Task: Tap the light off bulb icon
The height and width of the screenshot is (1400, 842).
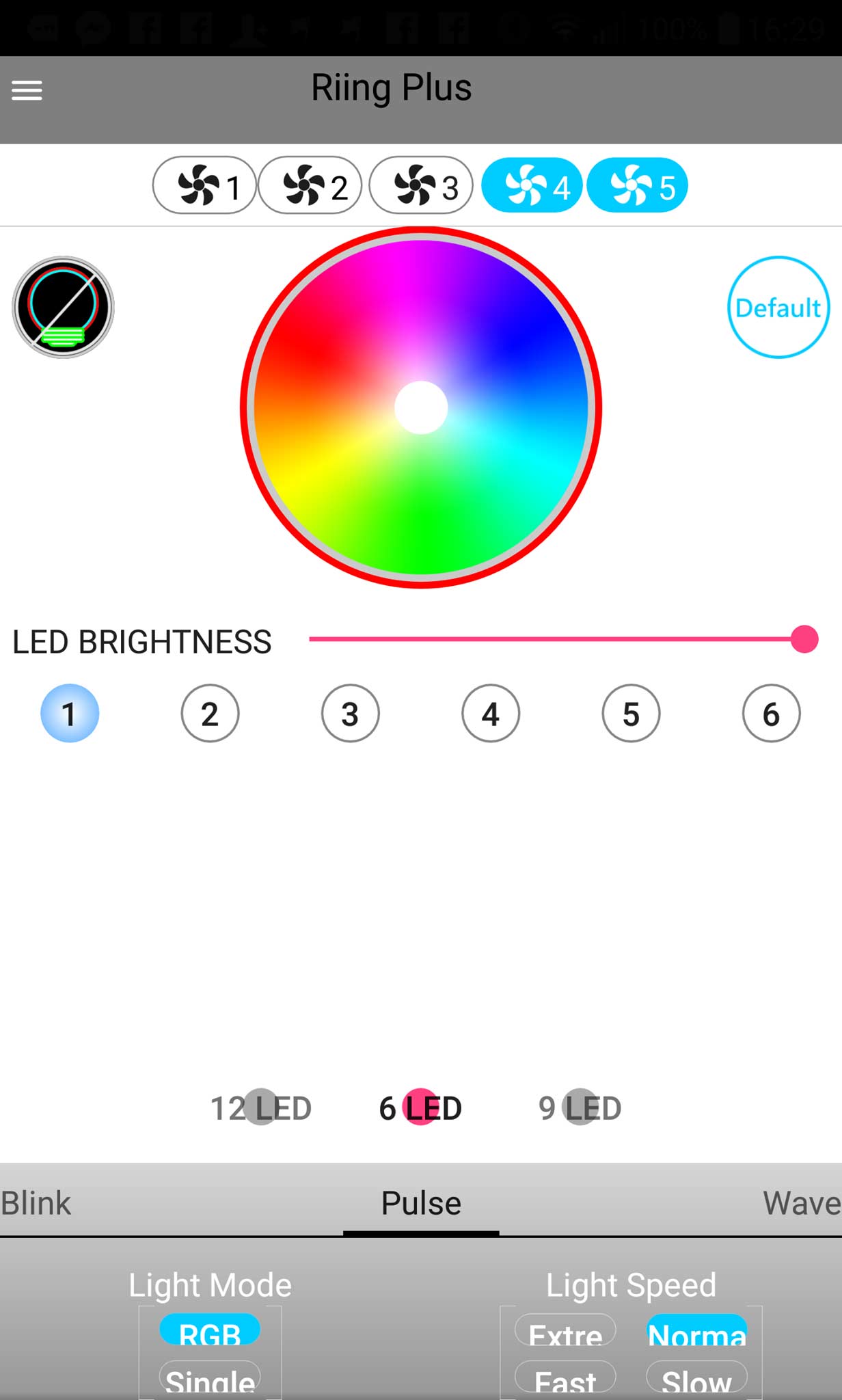Action: pyautogui.click(x=63, y=307)
